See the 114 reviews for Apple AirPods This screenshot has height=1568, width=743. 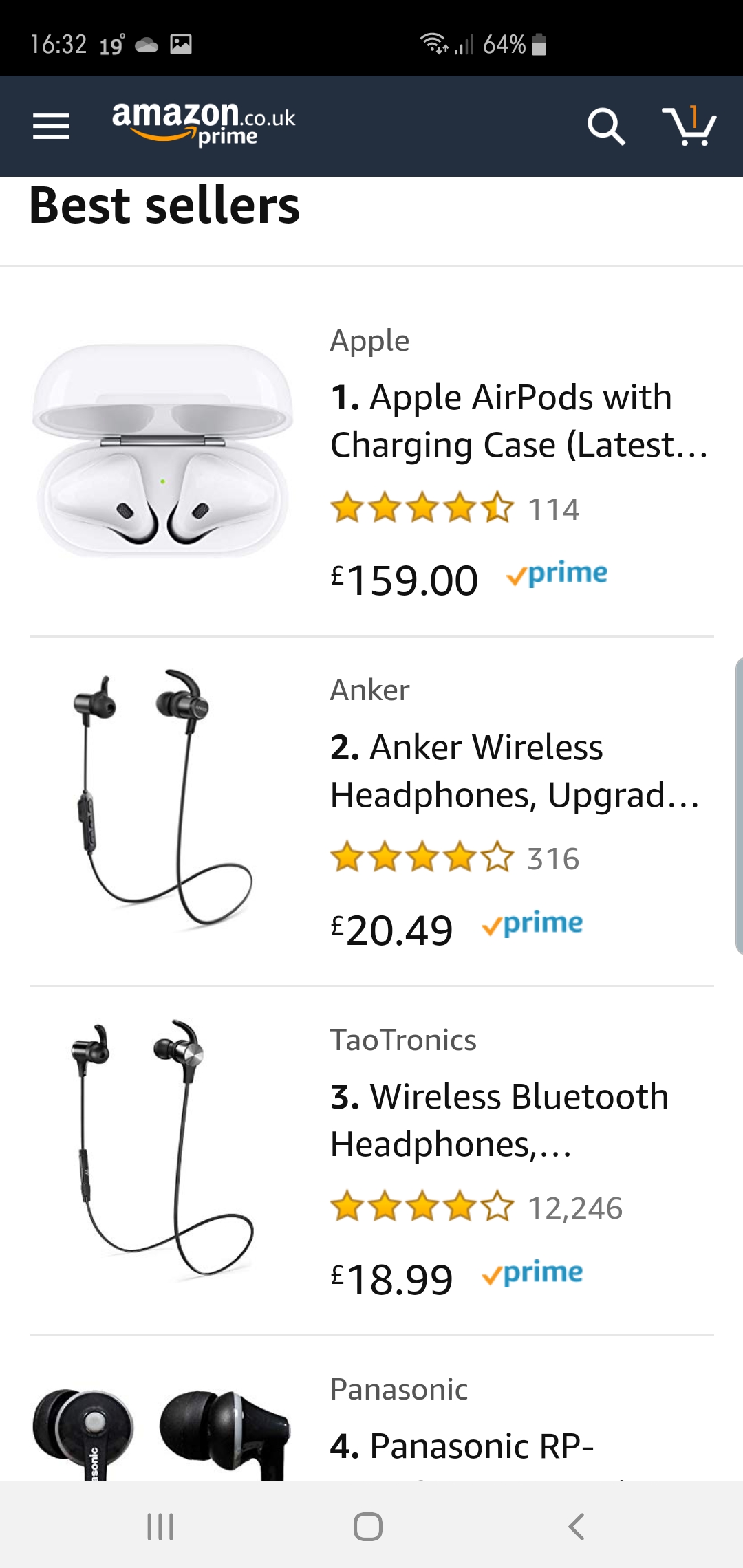tap(553, 510)
